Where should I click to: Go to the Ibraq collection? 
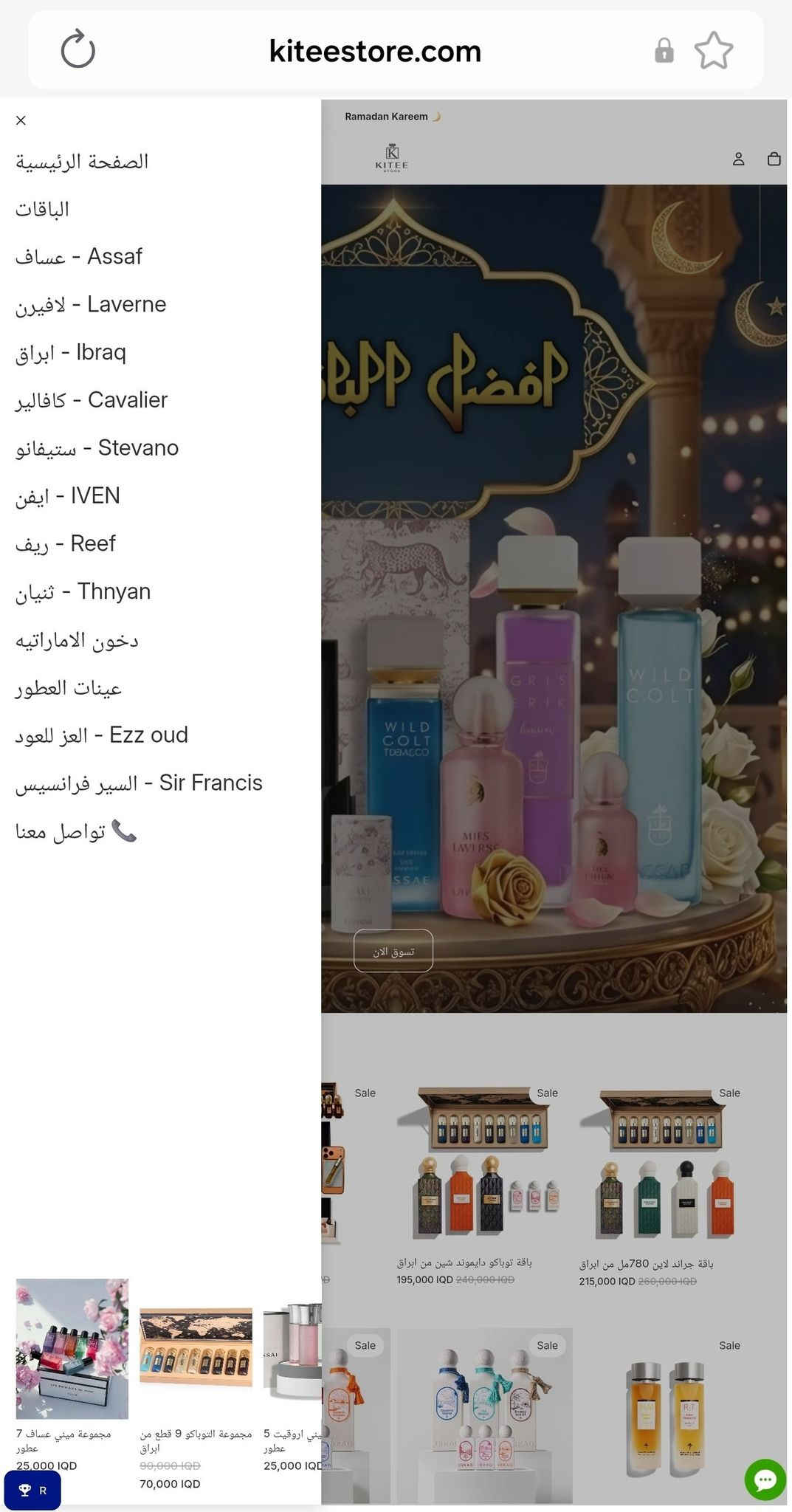click(71, 353)
